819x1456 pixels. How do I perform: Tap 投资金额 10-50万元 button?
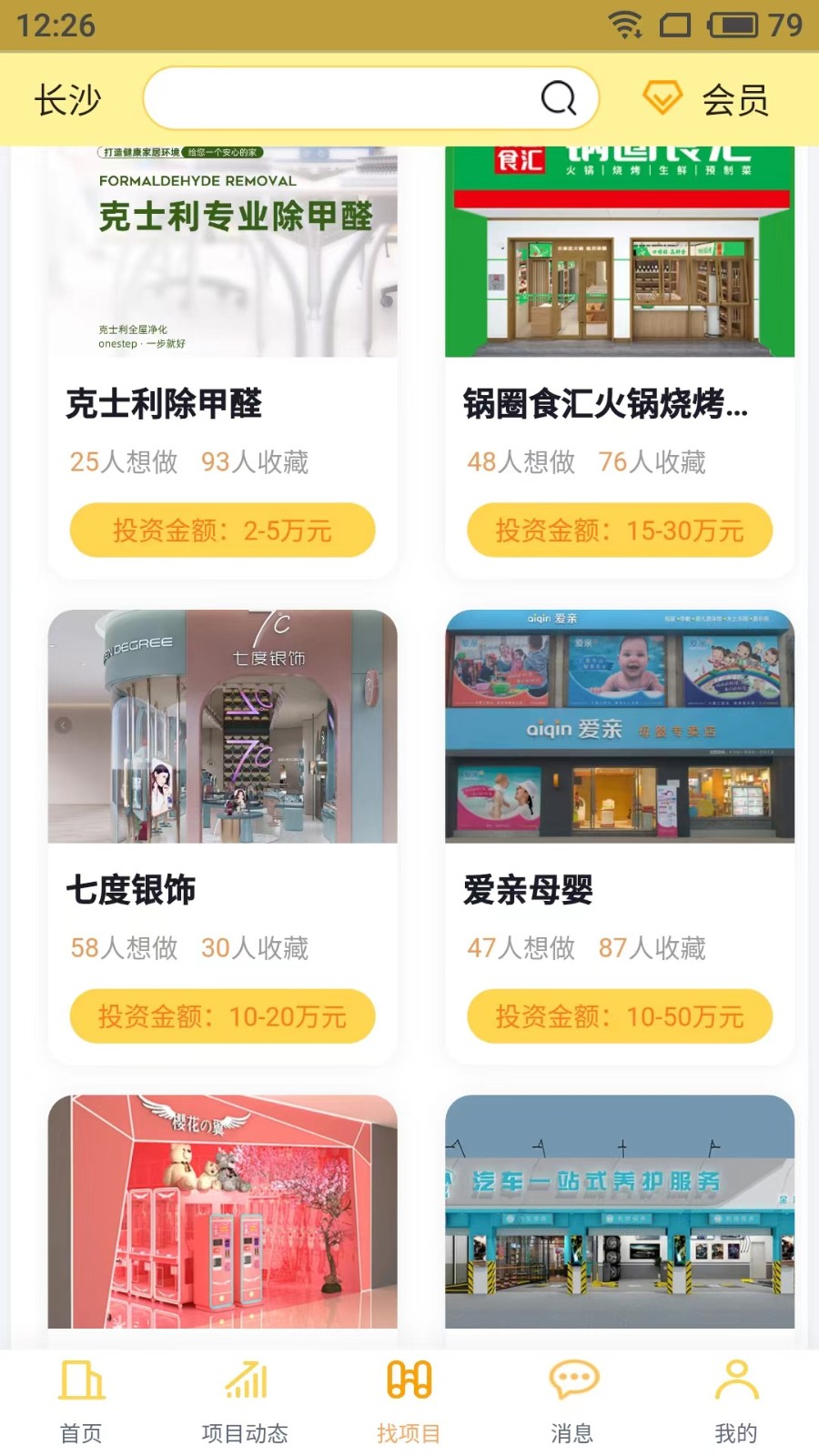[619, 1016]
